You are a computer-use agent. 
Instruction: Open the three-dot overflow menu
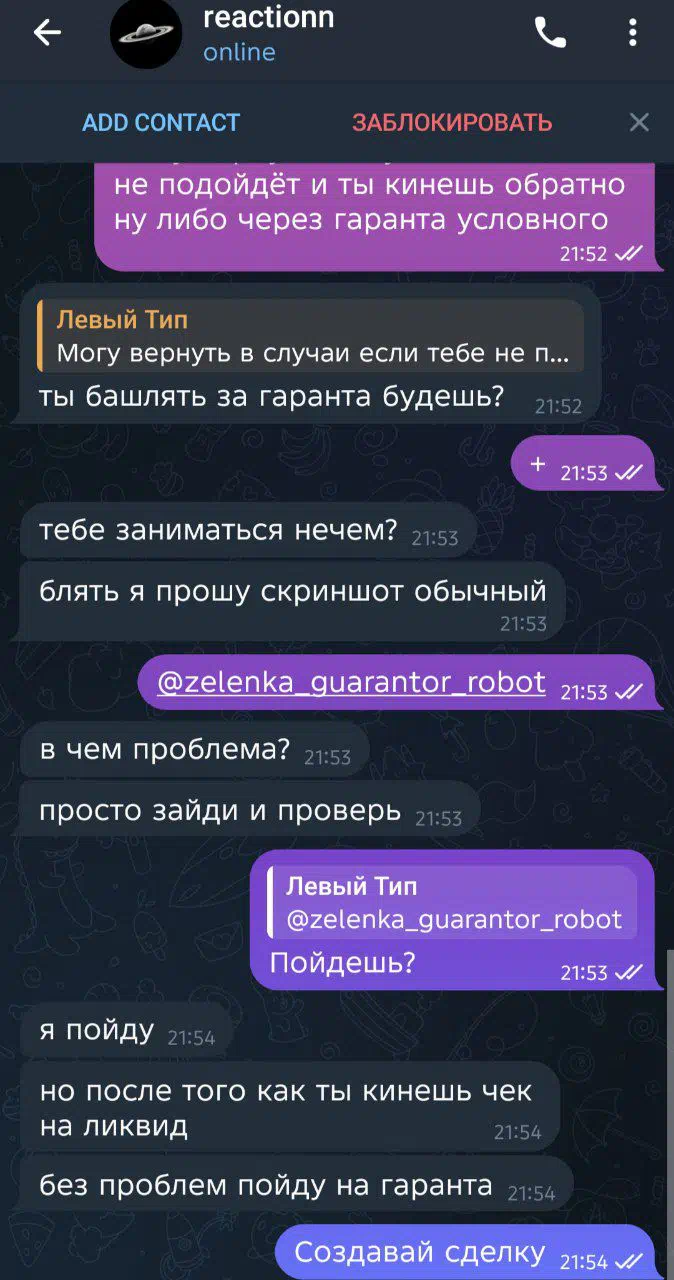[x=632, y=34]
